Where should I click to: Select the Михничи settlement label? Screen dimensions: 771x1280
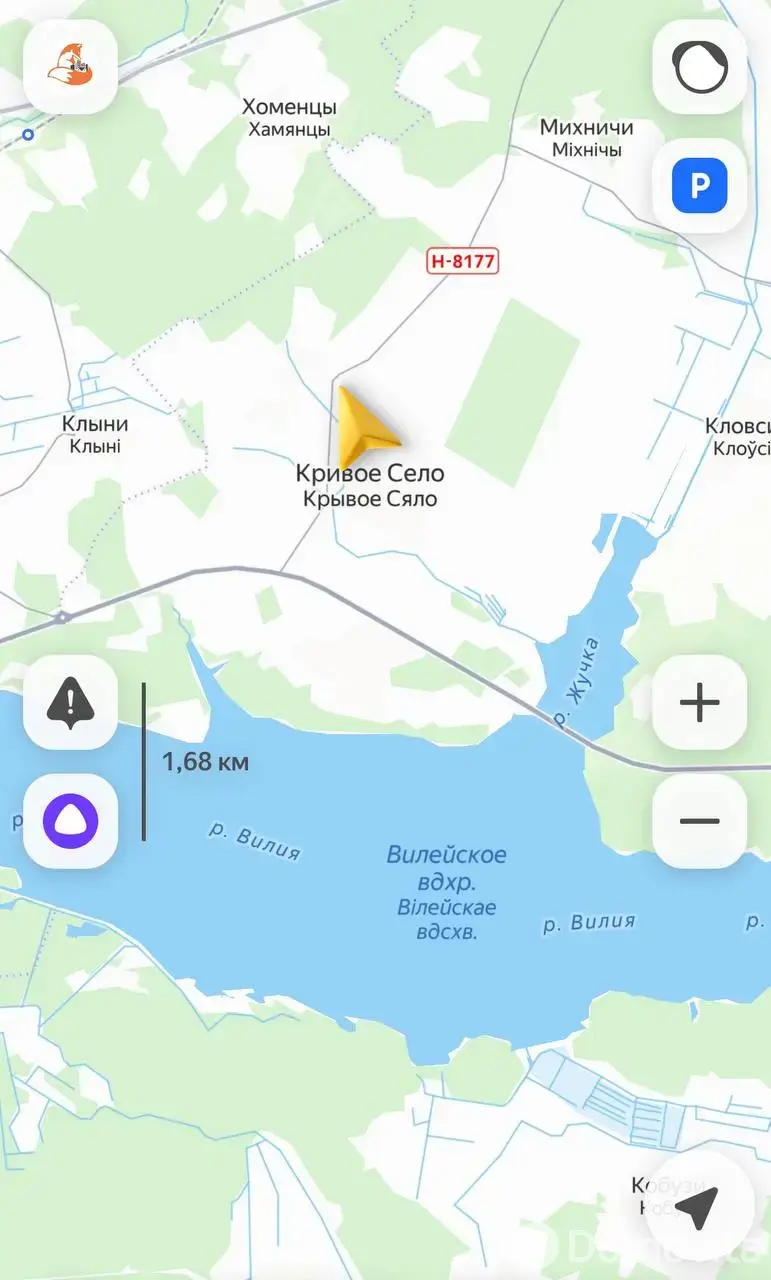589,128
